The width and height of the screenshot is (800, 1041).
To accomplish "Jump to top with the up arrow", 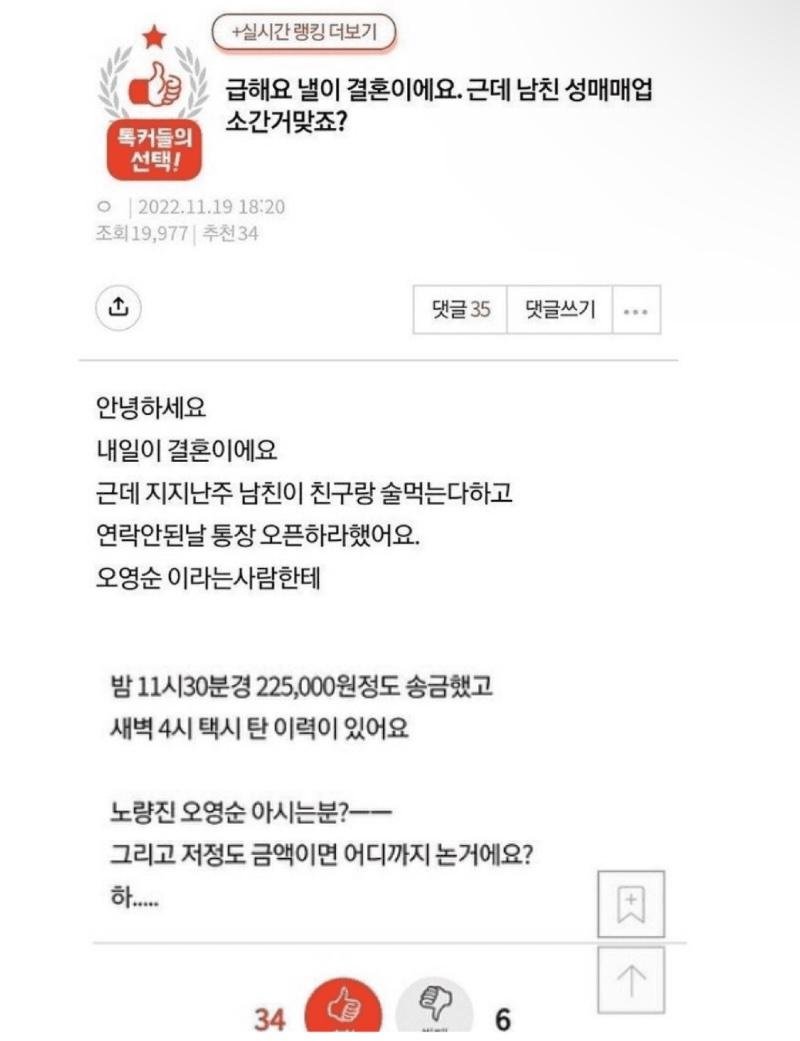I will point(631,981).
